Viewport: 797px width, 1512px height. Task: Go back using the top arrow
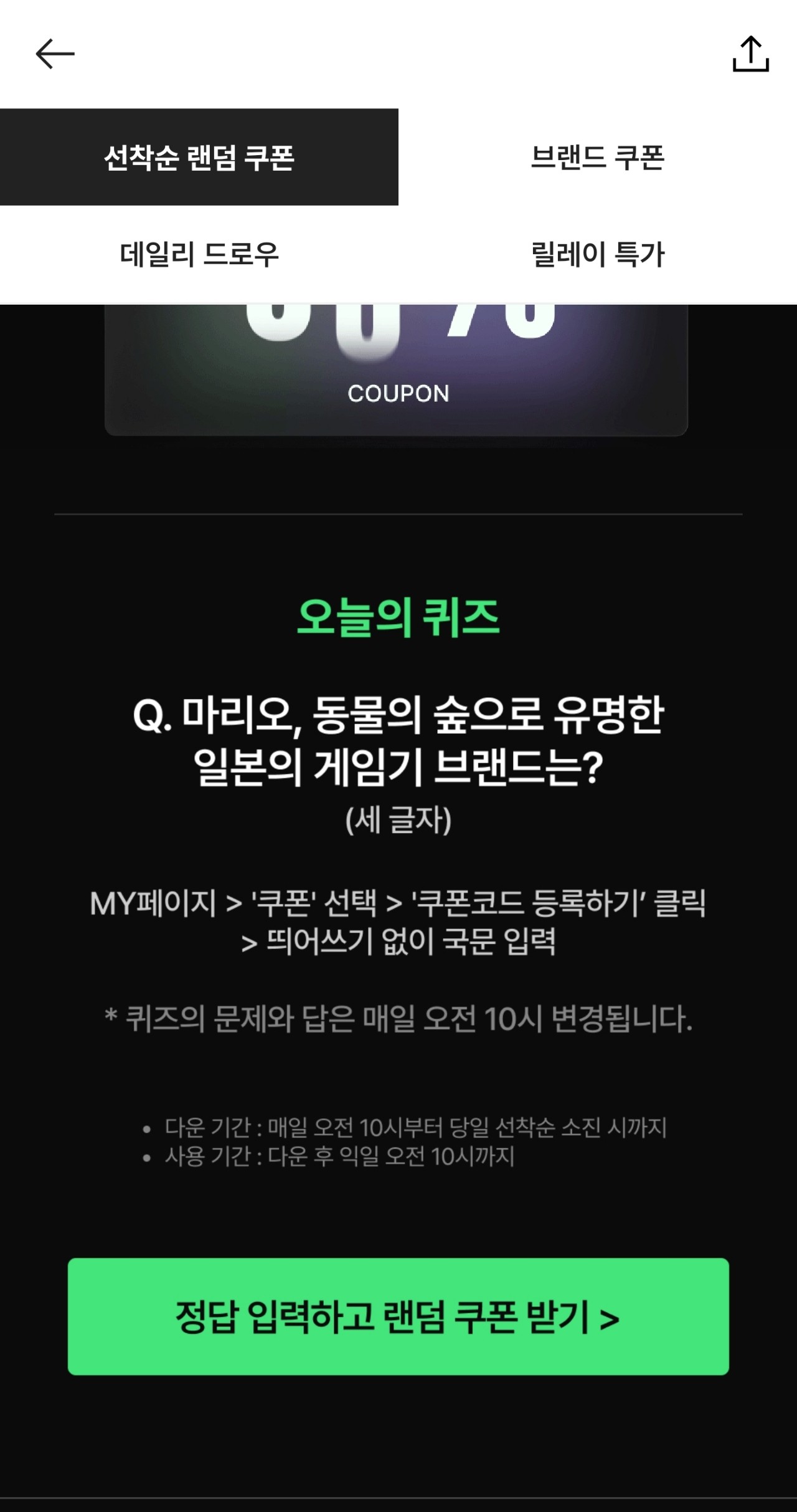(55, 54)
